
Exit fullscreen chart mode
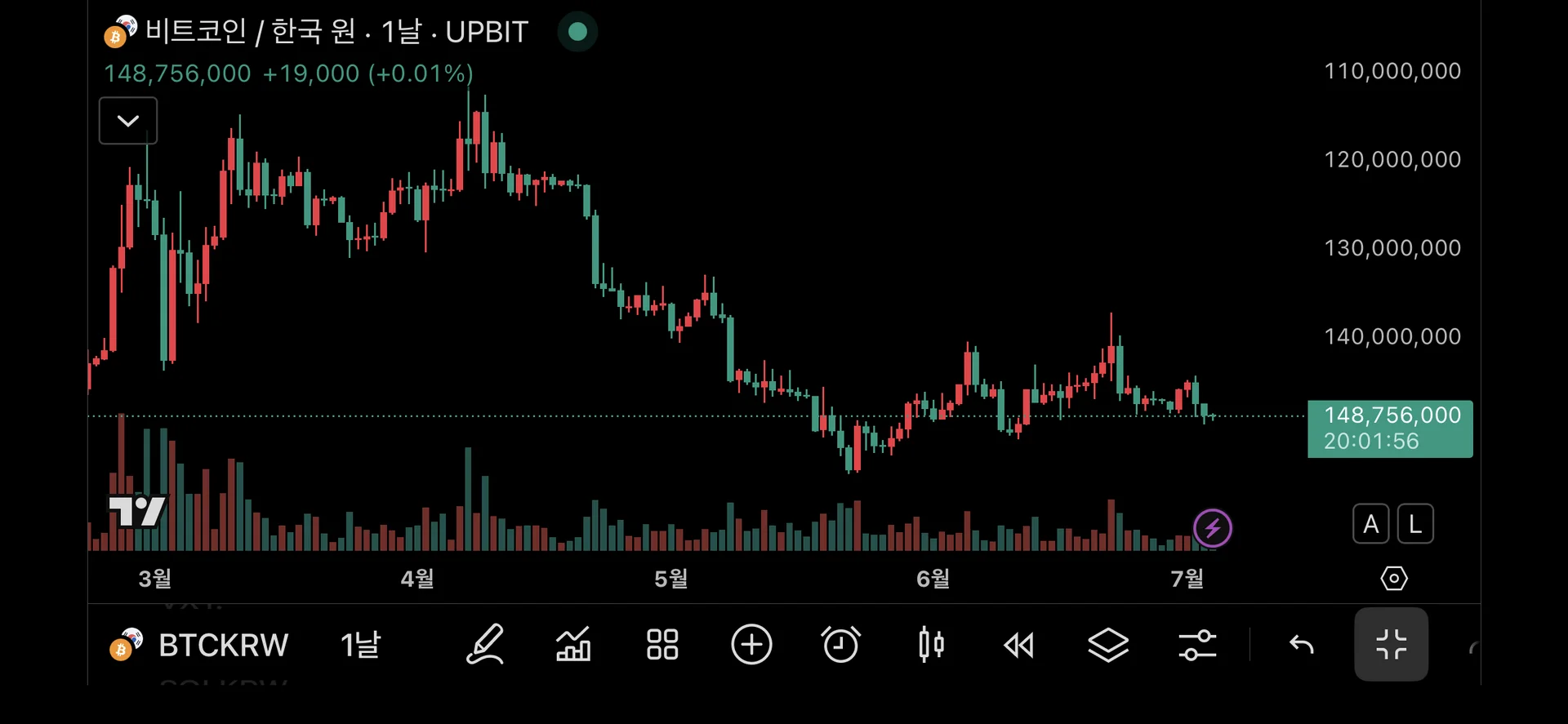pos(1391,645)
